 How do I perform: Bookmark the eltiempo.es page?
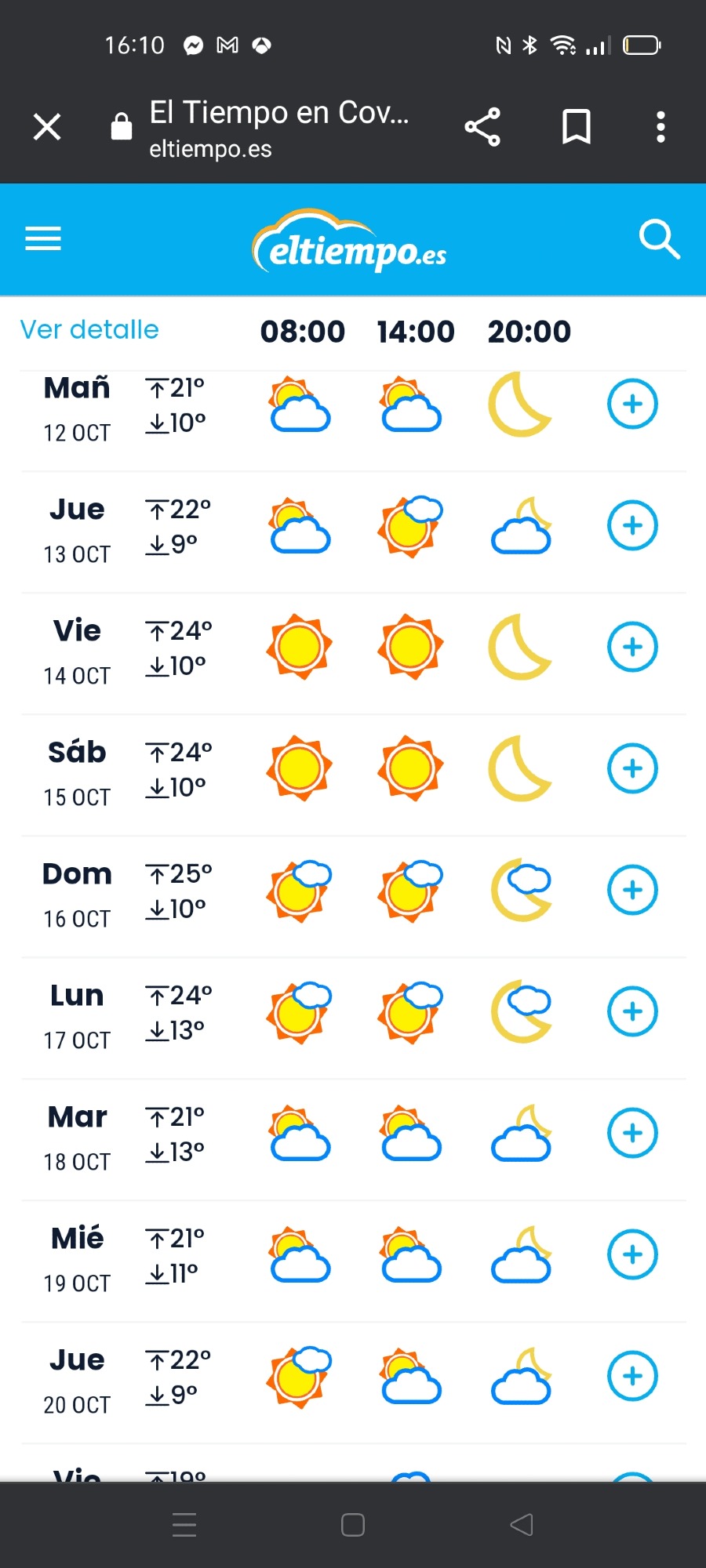click(577, 127)
